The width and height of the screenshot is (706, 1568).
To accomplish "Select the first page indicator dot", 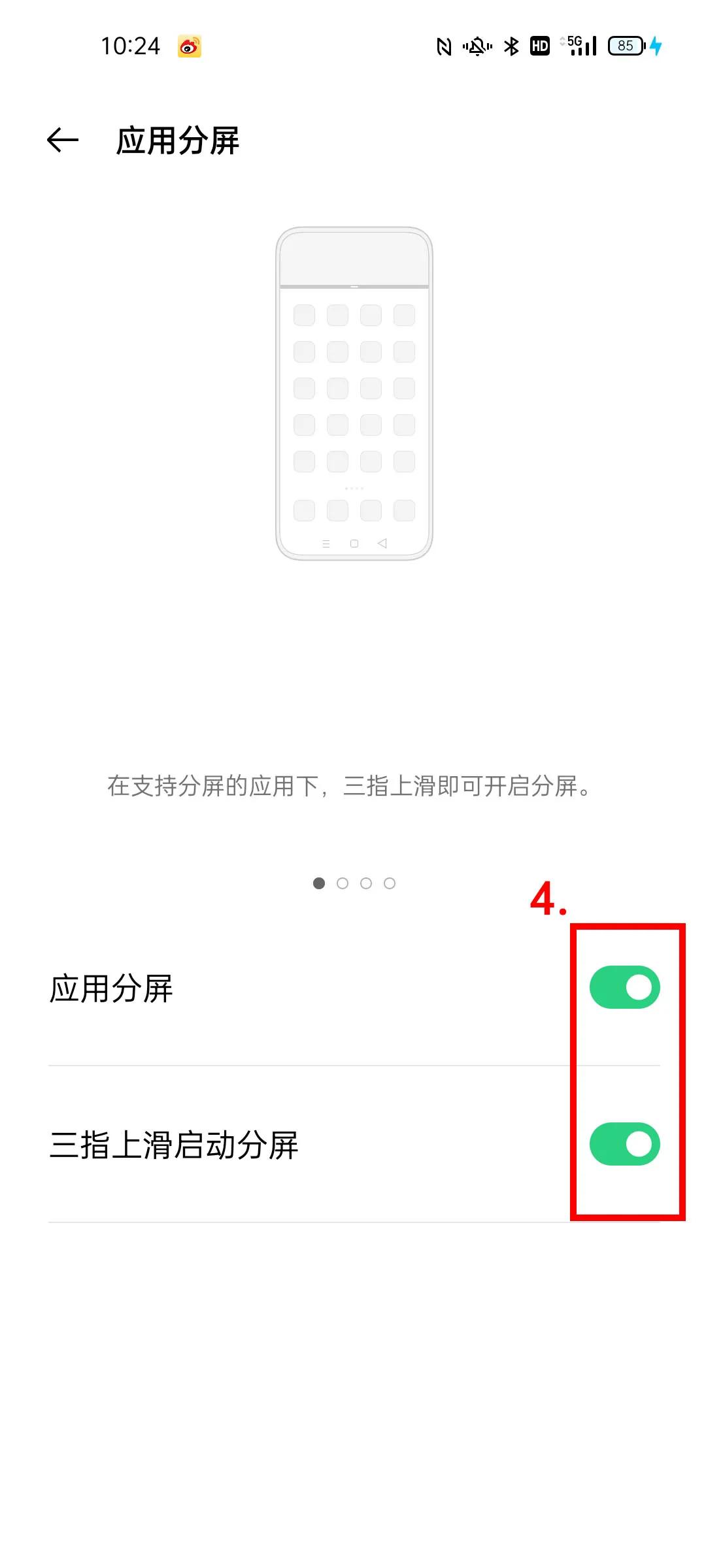I will pos(318,882).
